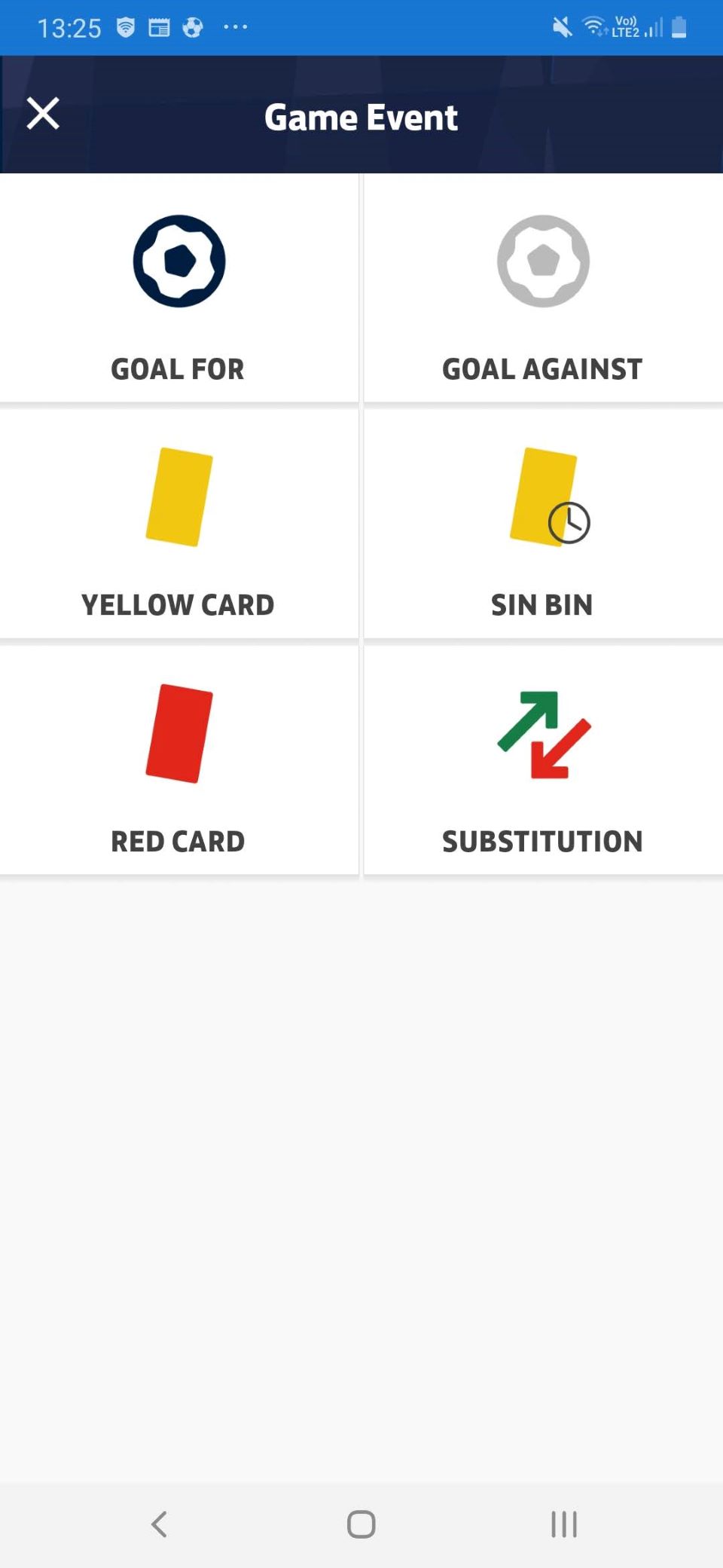Screen dimensions: 723x1568
Task: Tap the battery indicator in status bar
Action: pos(679,27)
